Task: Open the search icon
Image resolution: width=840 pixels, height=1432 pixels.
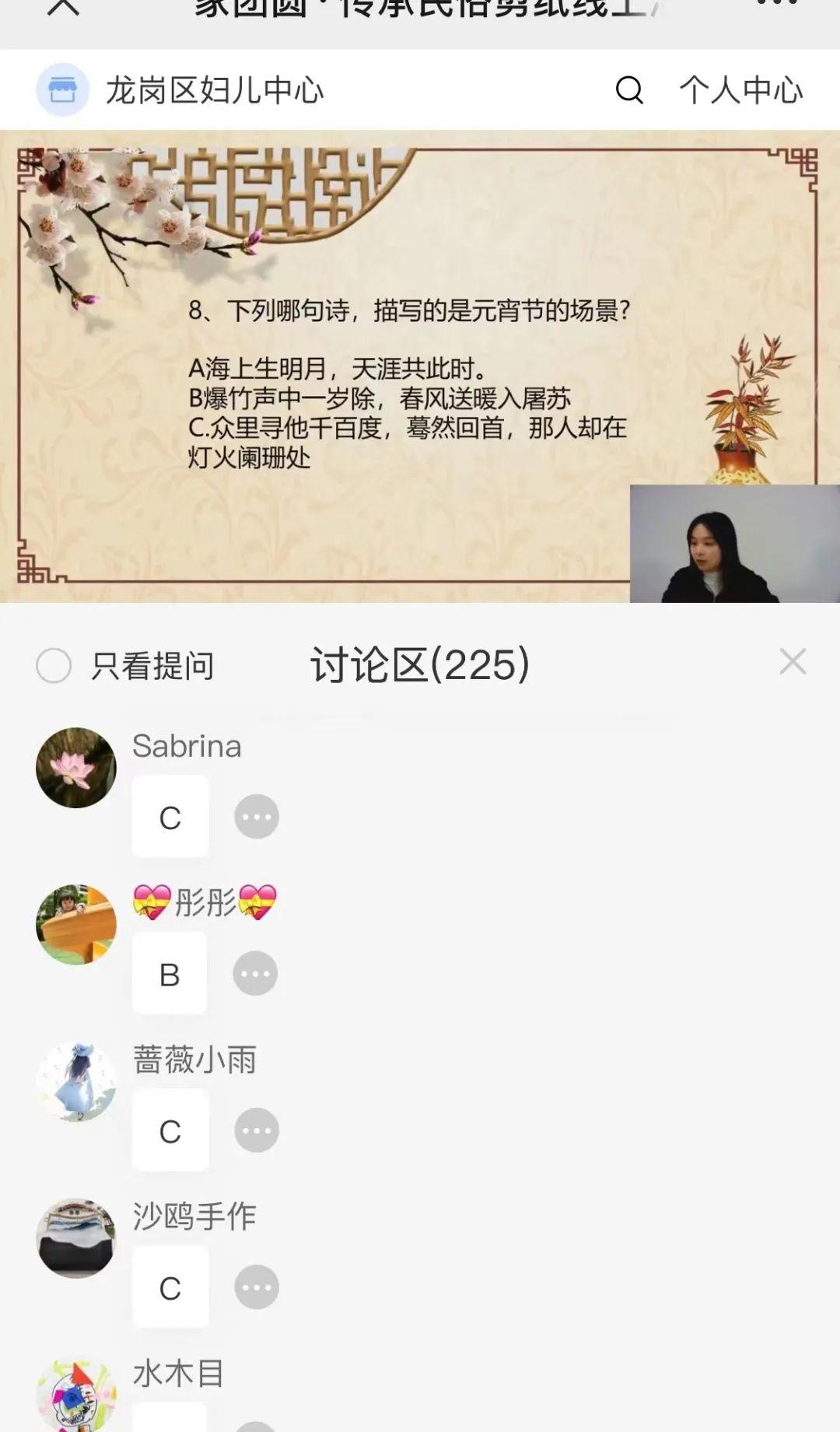Action: point(629,90)
